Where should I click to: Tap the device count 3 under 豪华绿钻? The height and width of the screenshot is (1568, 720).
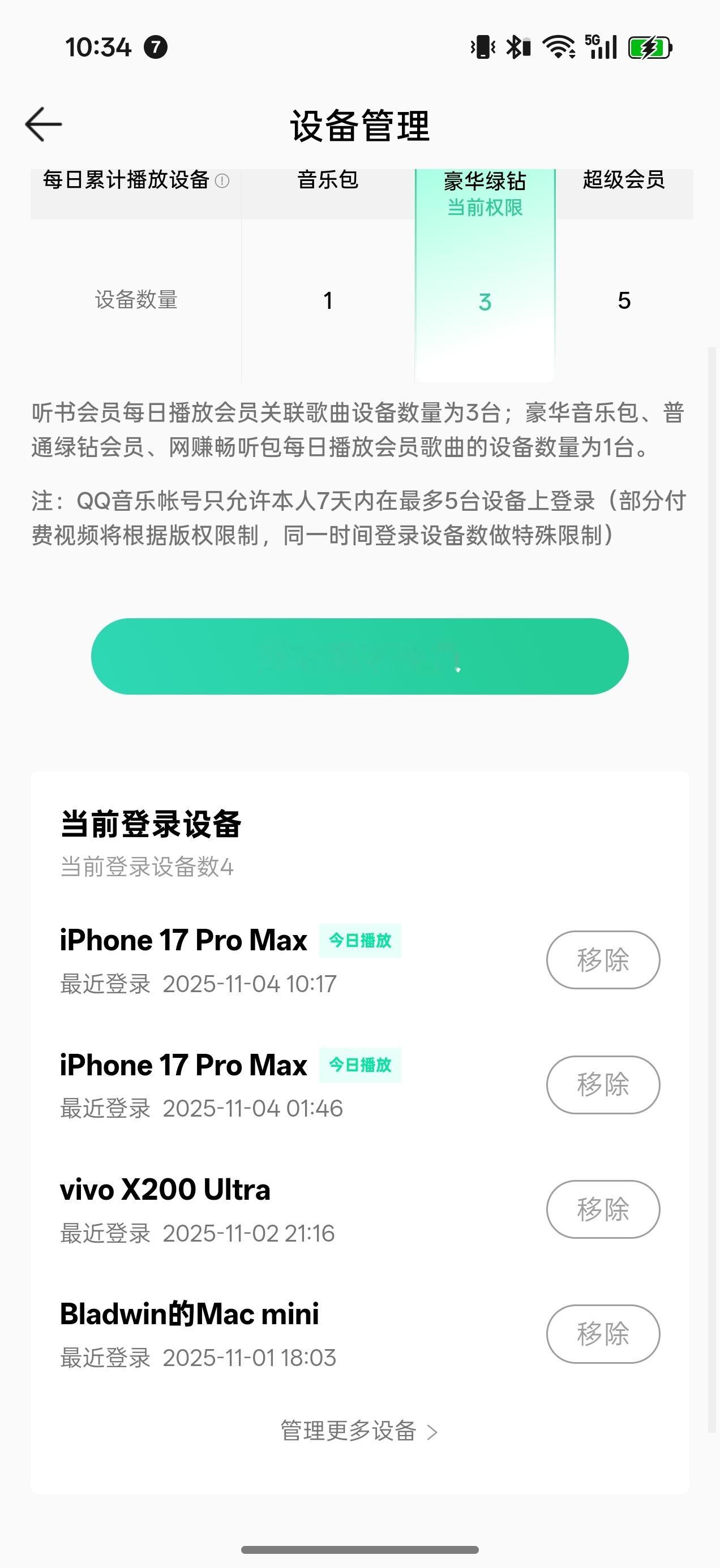tap(485, 301)
